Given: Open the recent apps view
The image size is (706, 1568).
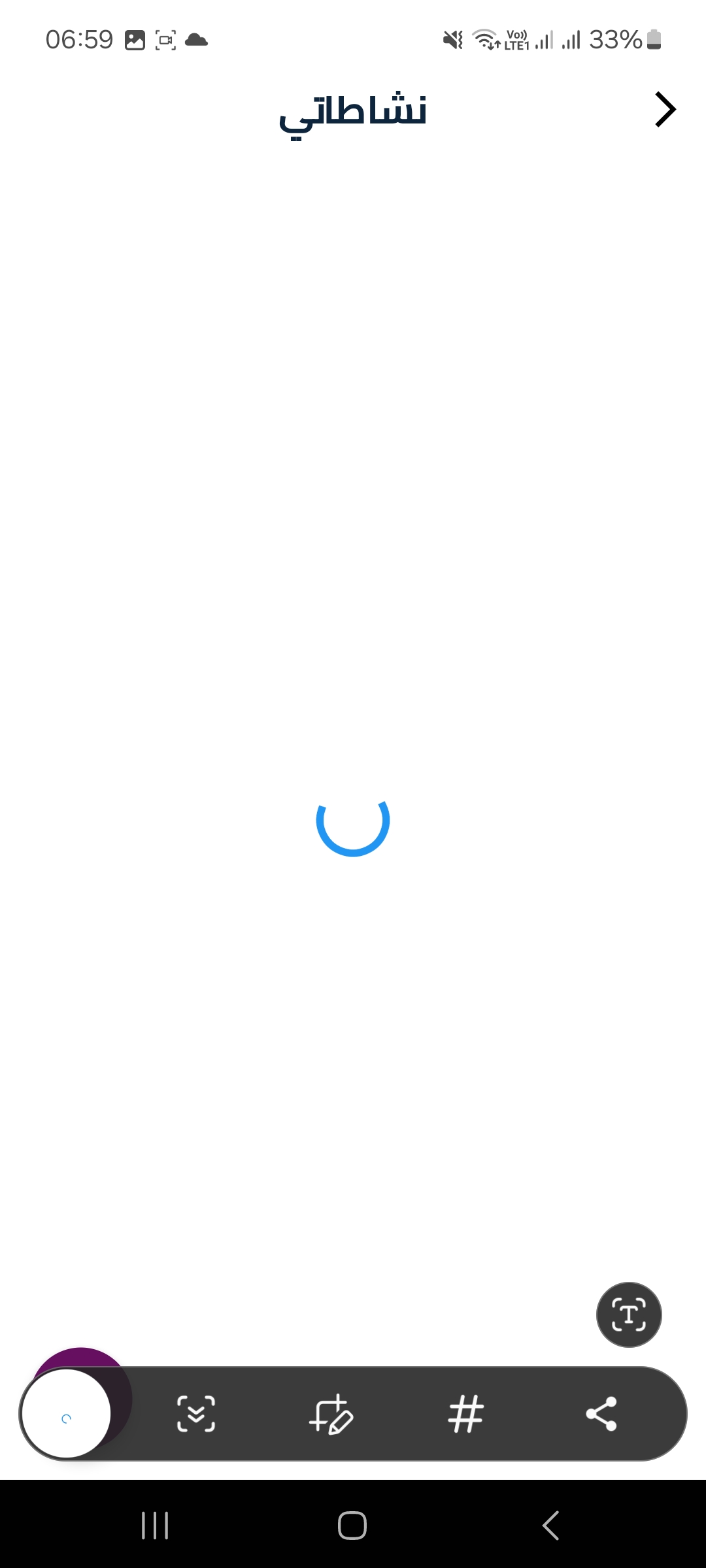Looking at the screenshot, I should (x=155, y=1526).
